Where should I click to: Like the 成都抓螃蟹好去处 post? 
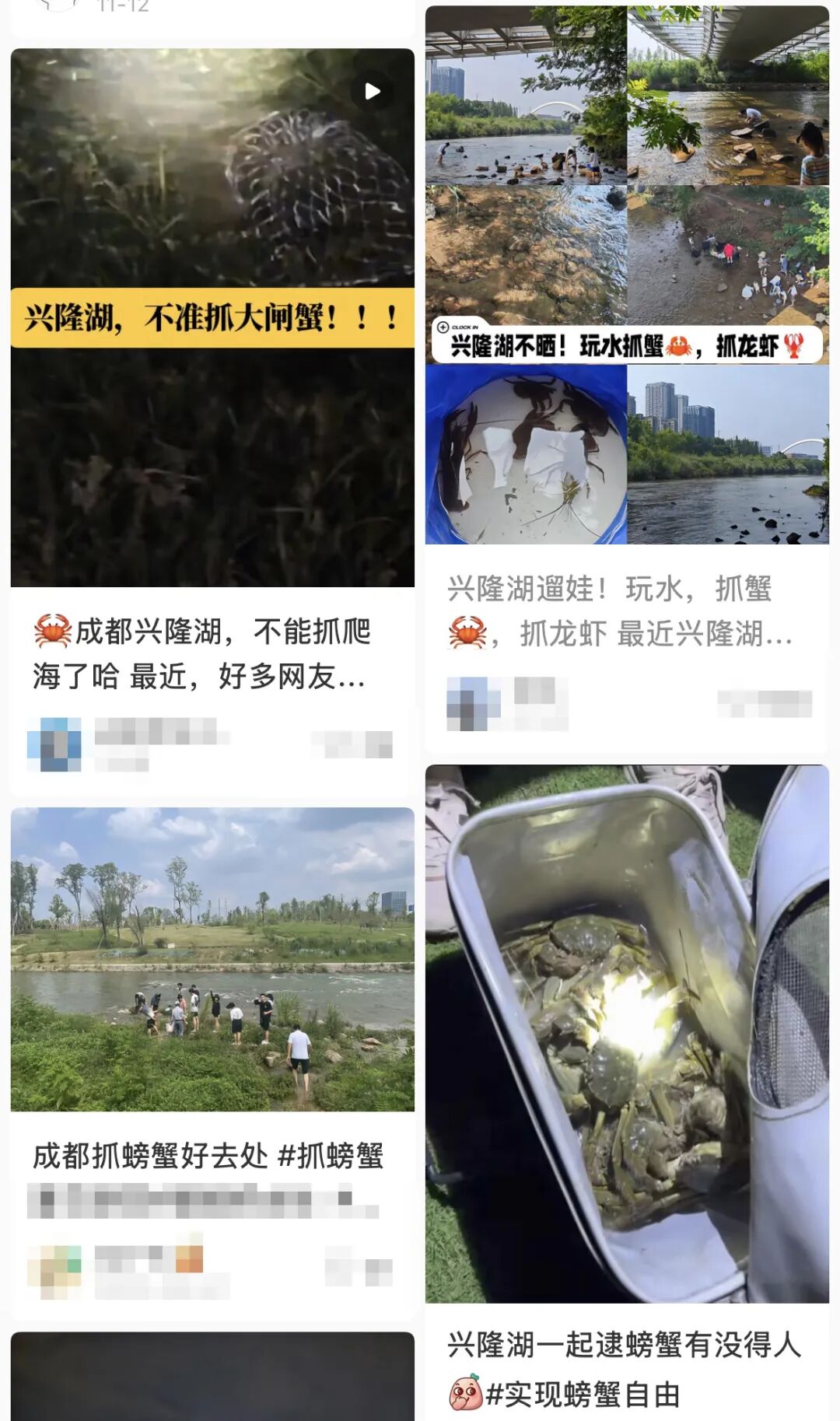coord(359,1271)
